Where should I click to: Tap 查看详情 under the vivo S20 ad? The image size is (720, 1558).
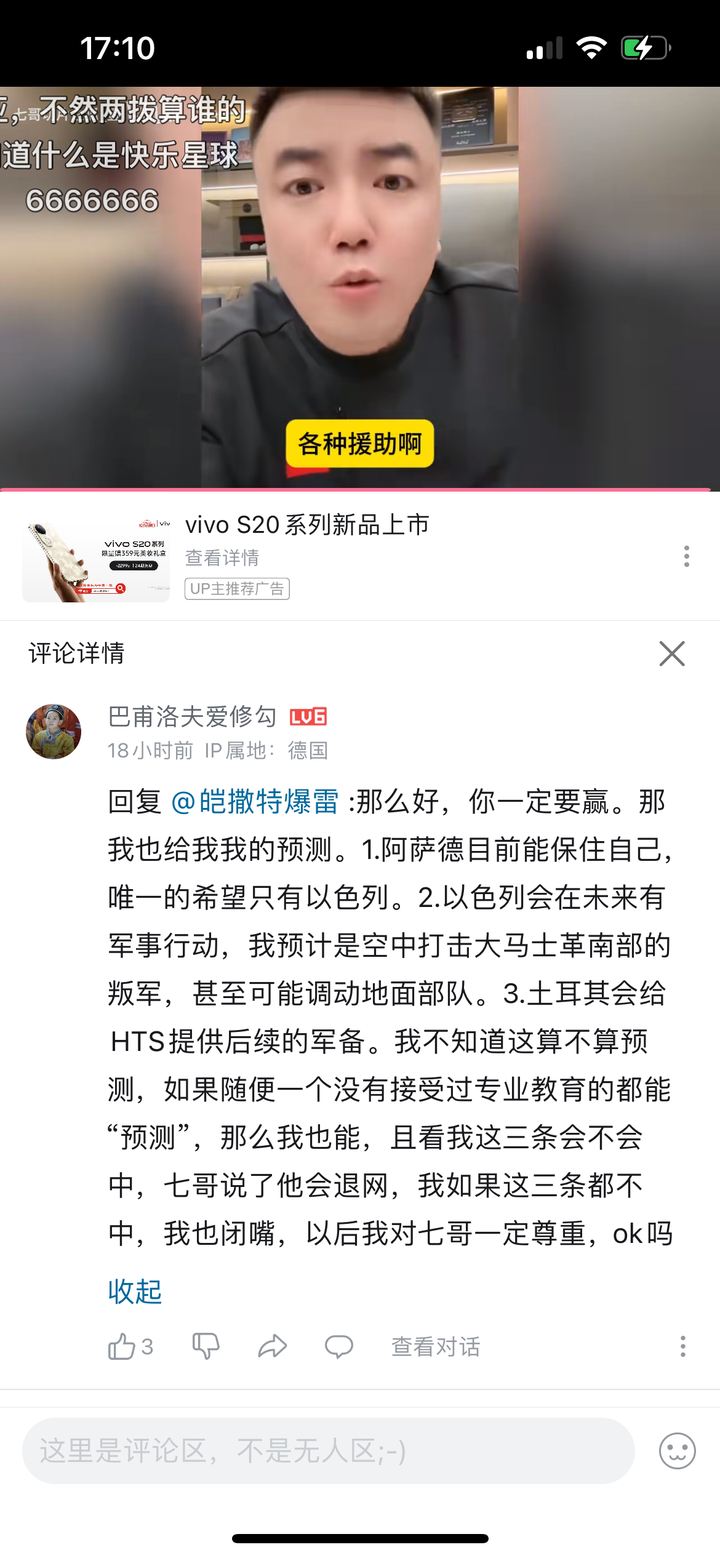(x=222, y=558)
